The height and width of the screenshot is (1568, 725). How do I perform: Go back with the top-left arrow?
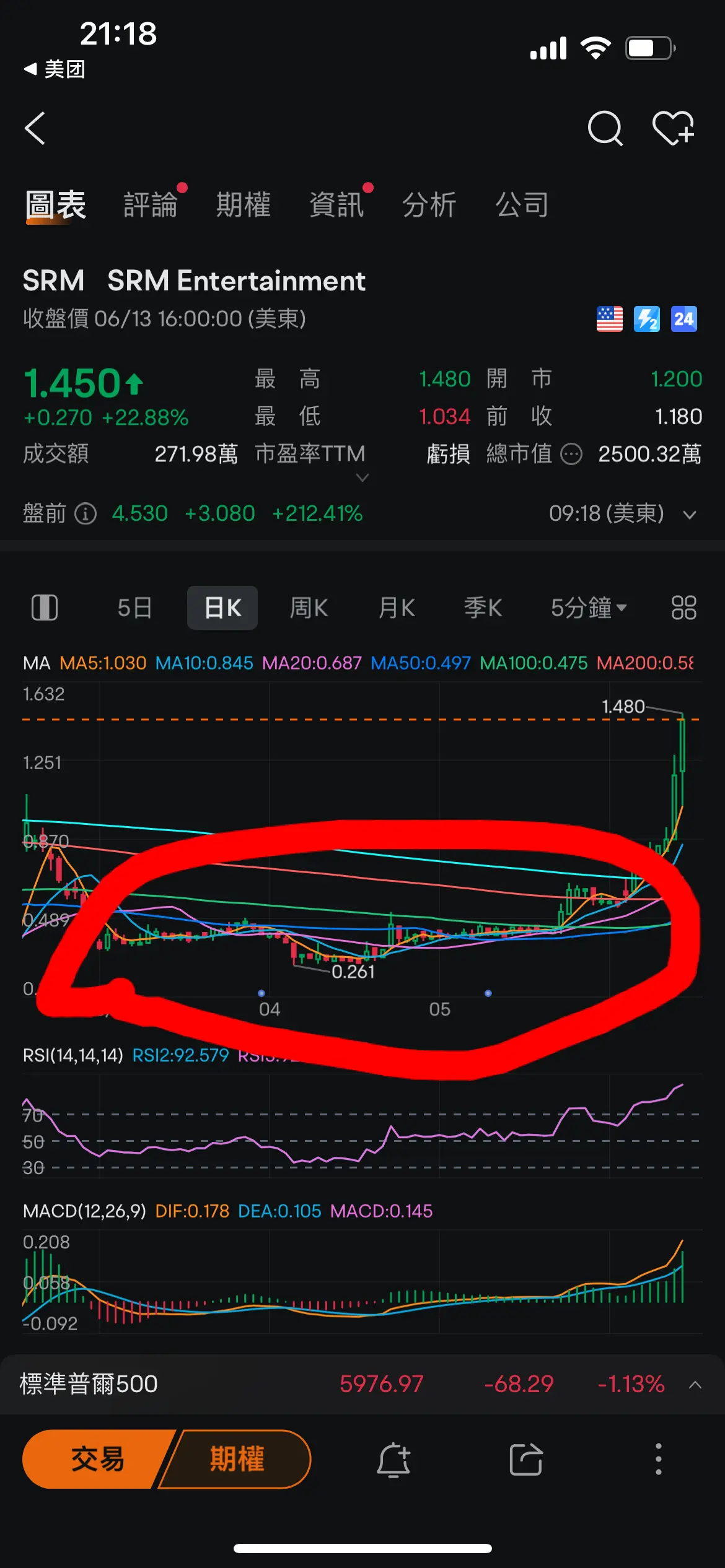35,128
